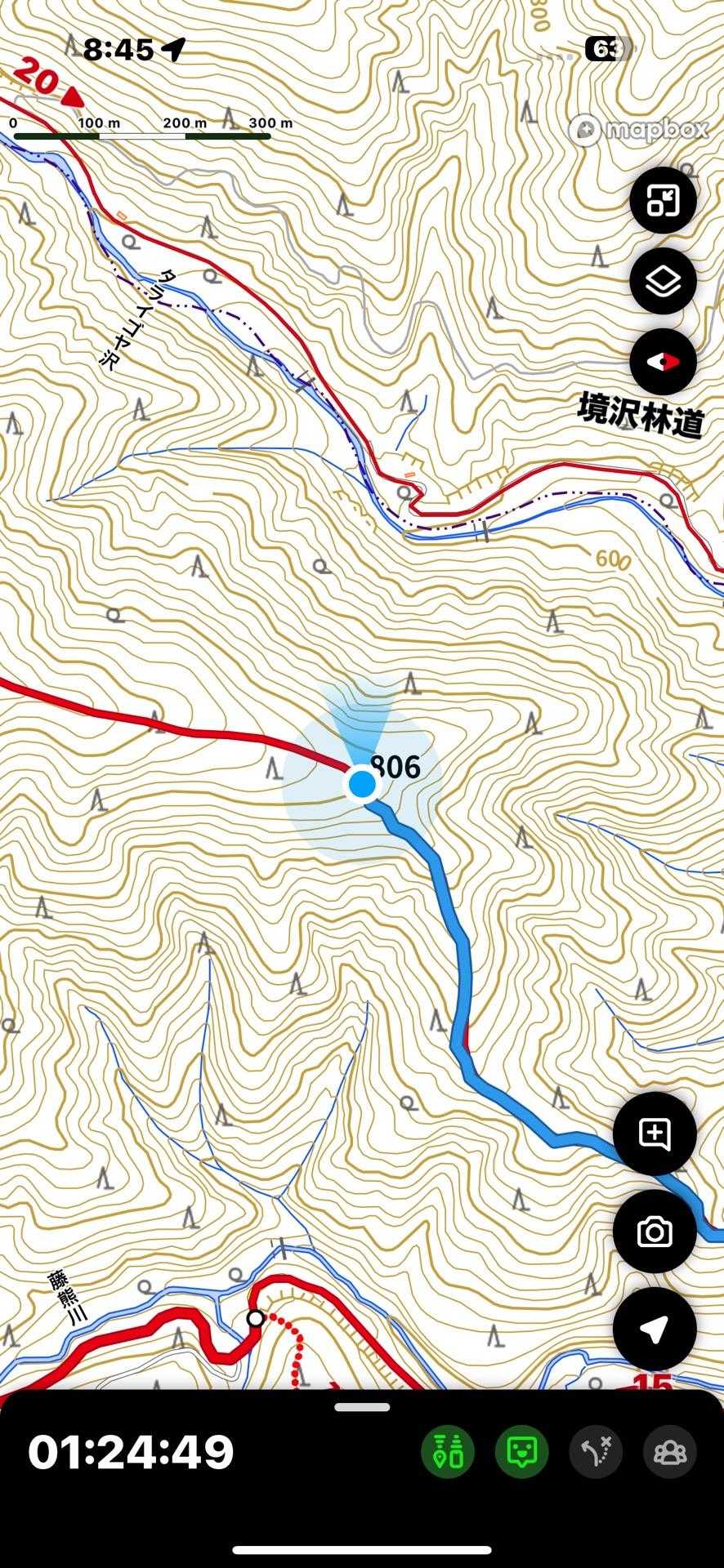The width and height of the screenshot is (724, 1568).
Task: Open the map layers selector
Action: (x=663, y=282)
